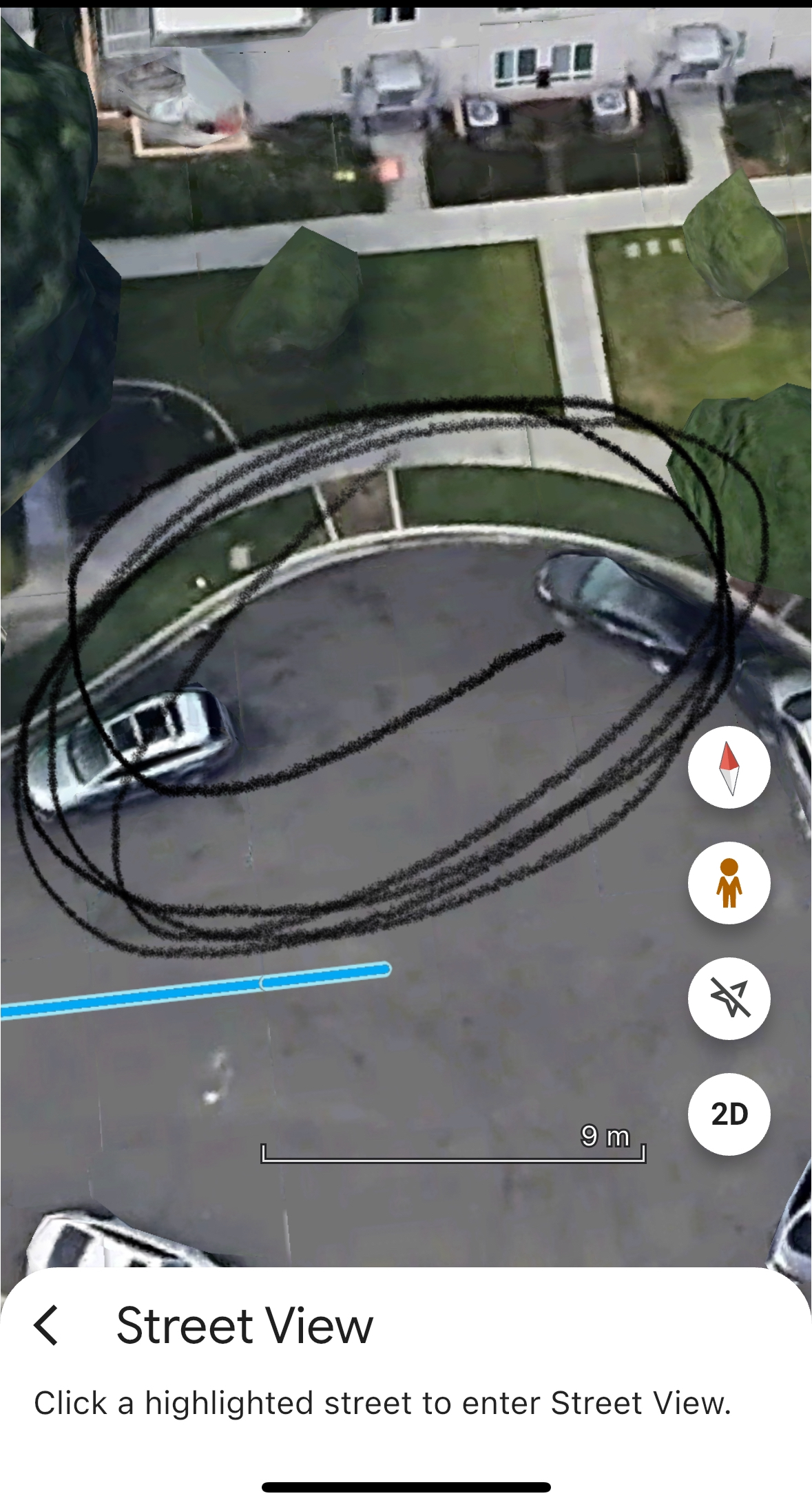Switch the map to 2D view
The image size is (812, 1507).
[729, 1114]
